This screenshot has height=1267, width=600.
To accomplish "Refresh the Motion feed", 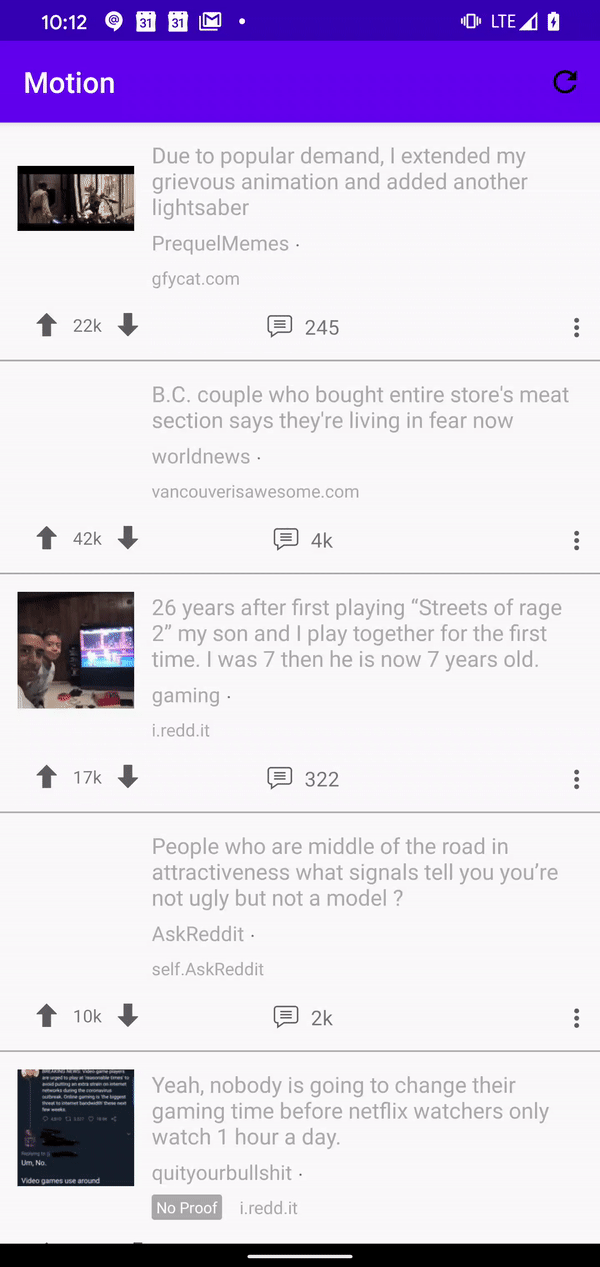I will coord(565,82).
